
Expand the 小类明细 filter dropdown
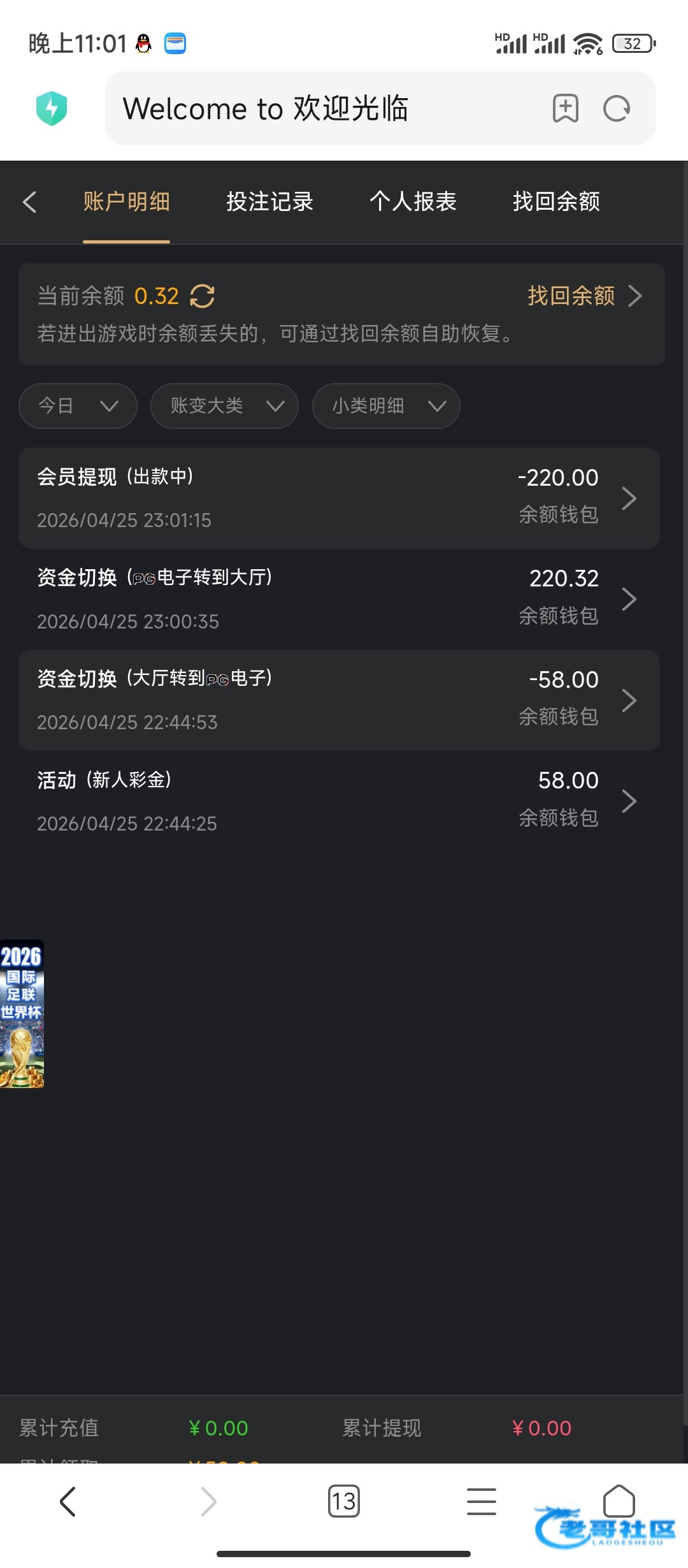(386, 406)
